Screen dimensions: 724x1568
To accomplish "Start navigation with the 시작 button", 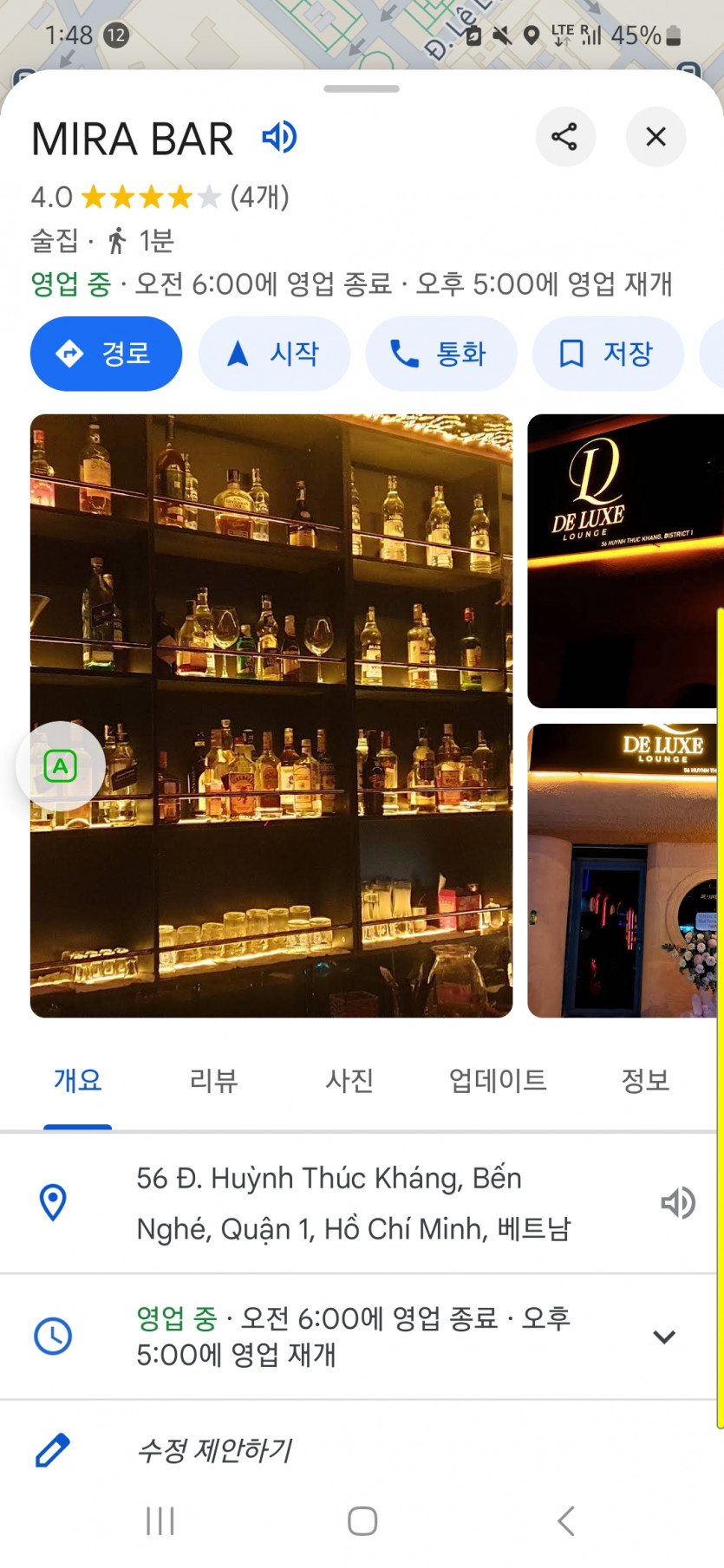I will point(274,354).
